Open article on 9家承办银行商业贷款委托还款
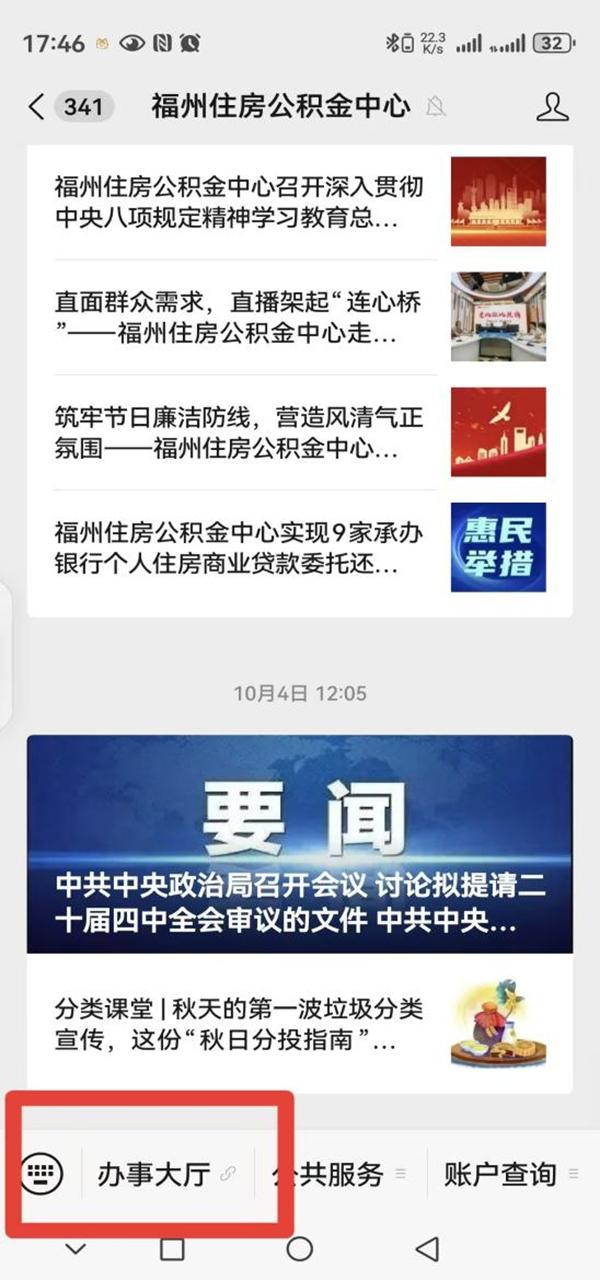The image size is (600, 1280). (240, 549)
